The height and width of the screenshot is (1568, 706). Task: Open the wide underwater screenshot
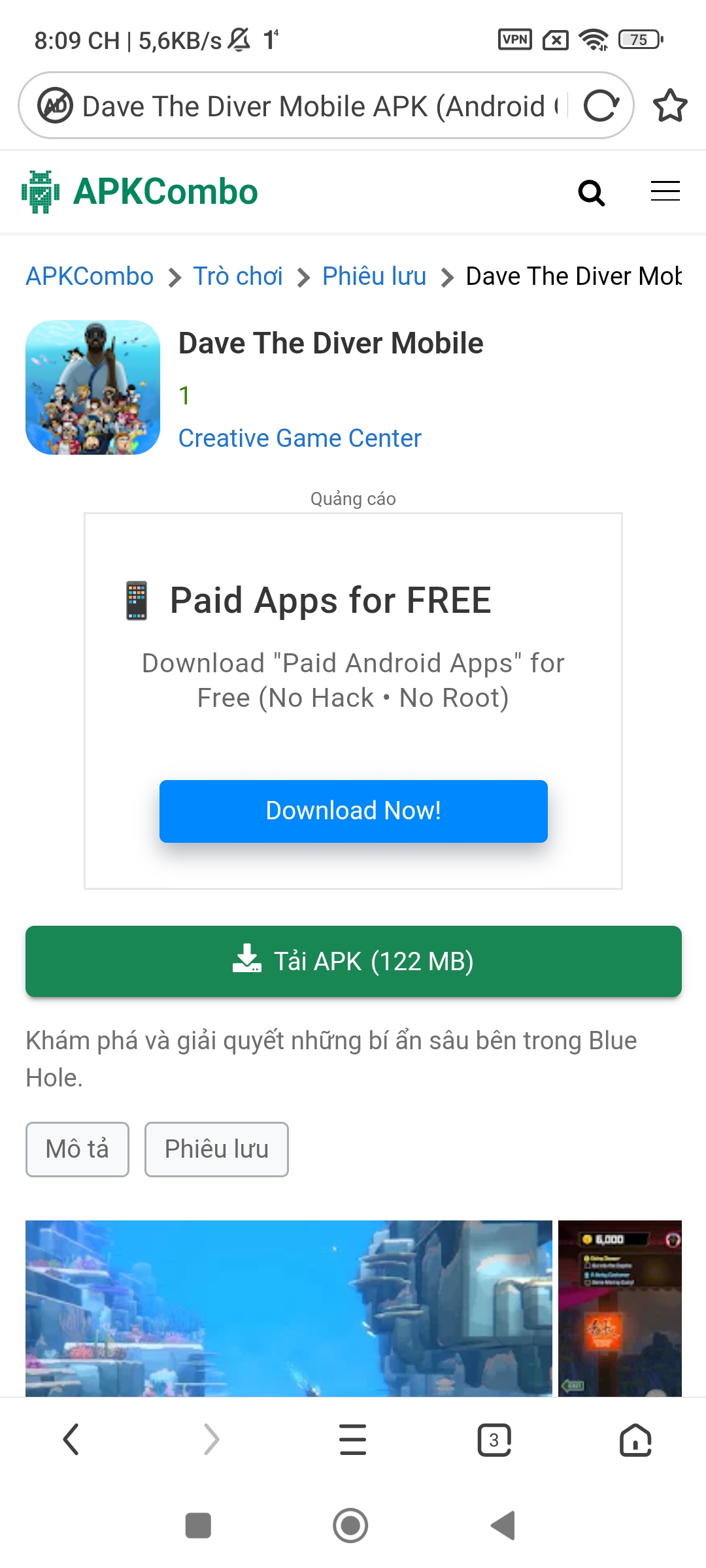[x=288, y=1308]
